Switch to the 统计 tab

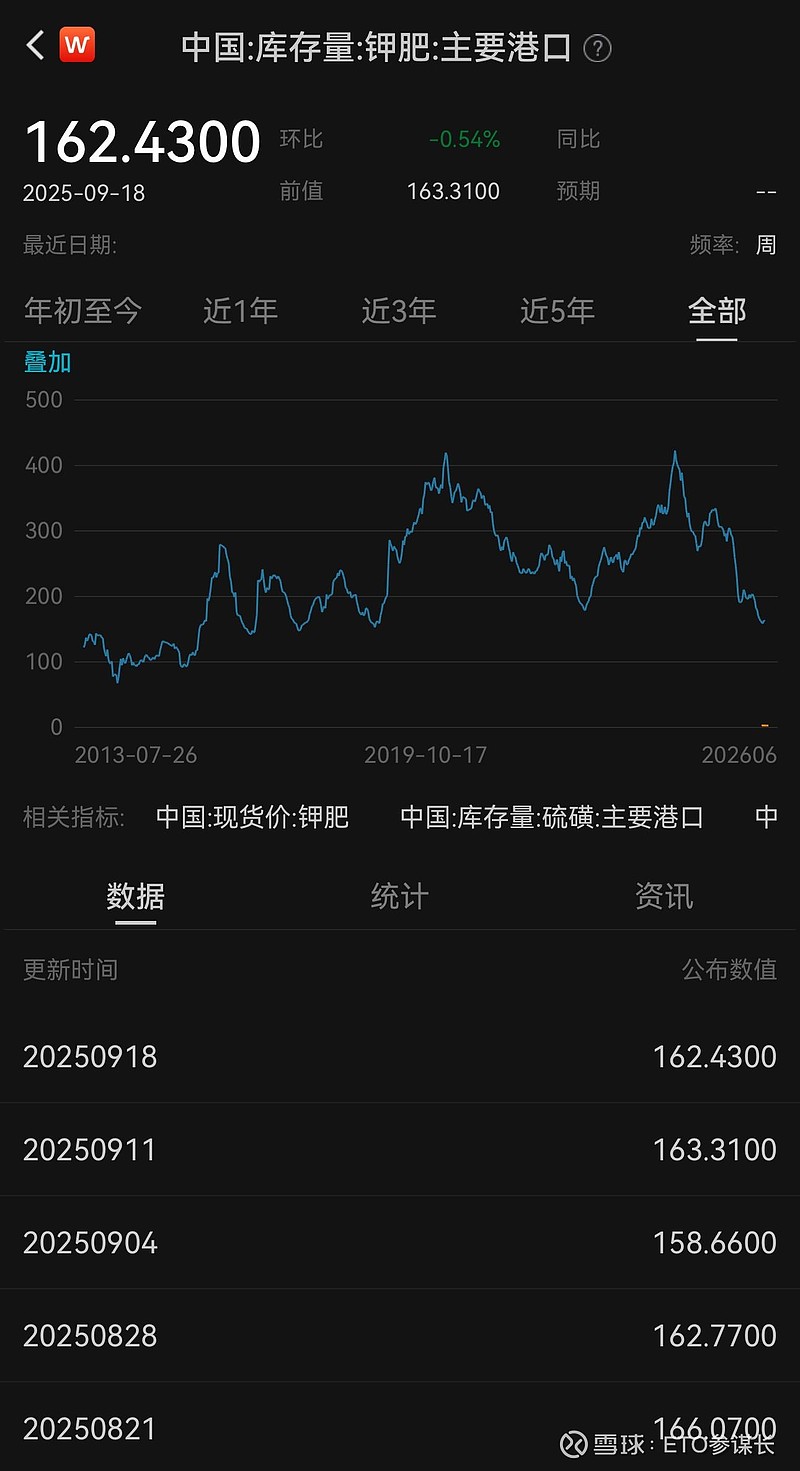[399, 895]
